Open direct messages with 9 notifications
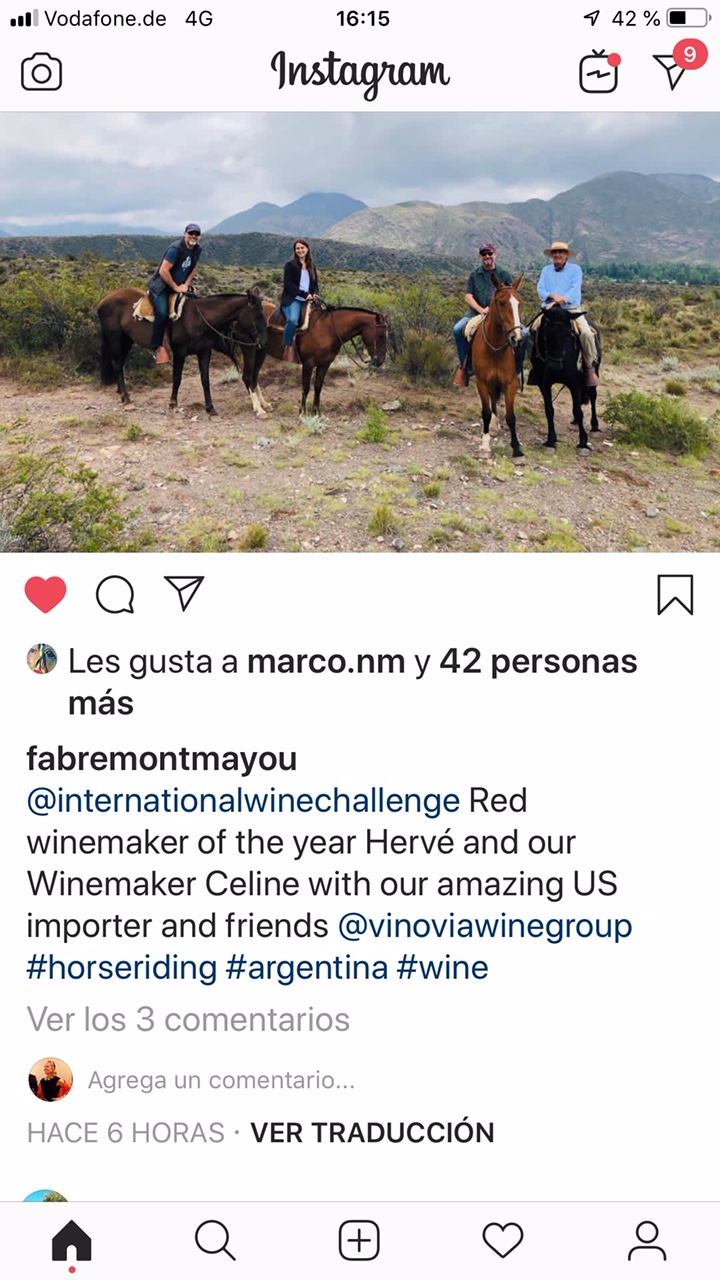This screenshot has width=720, height=1280. click(672, 71)
